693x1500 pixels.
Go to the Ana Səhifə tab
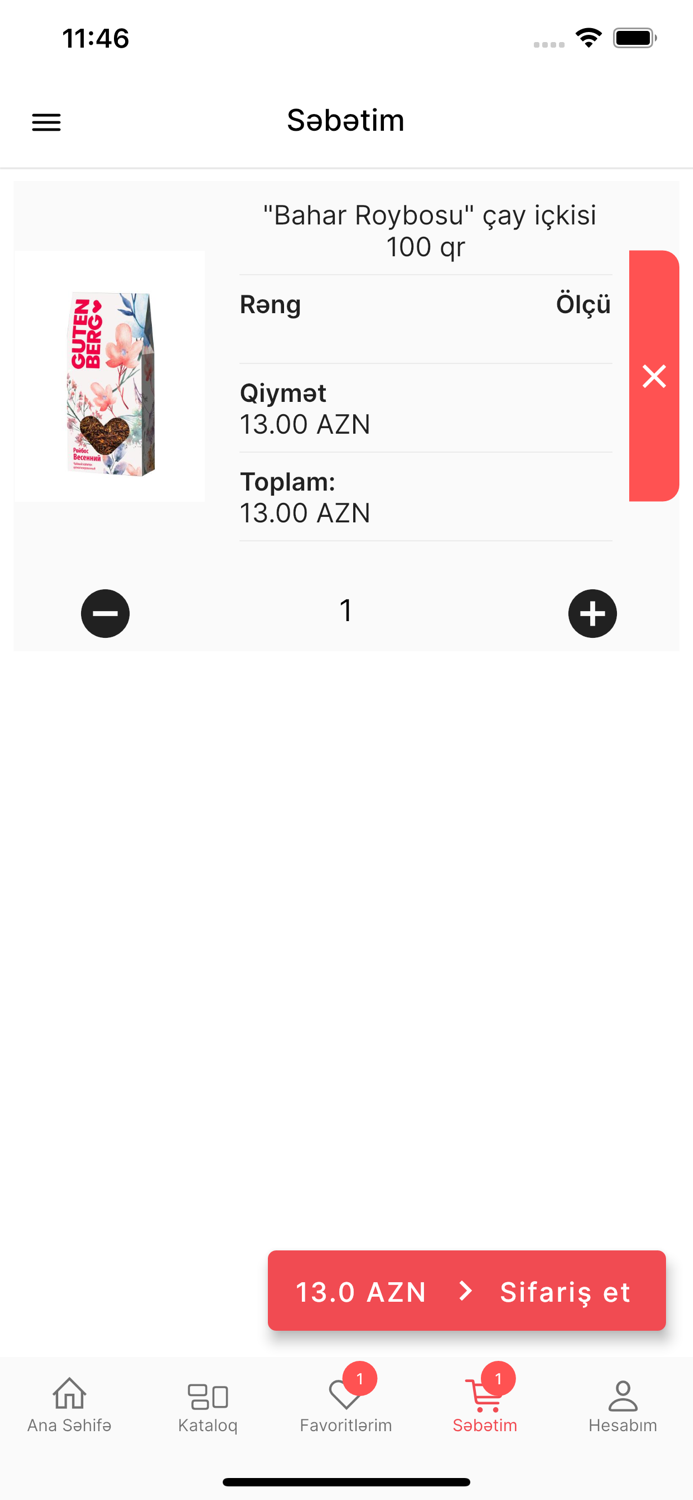[69, 1405]
